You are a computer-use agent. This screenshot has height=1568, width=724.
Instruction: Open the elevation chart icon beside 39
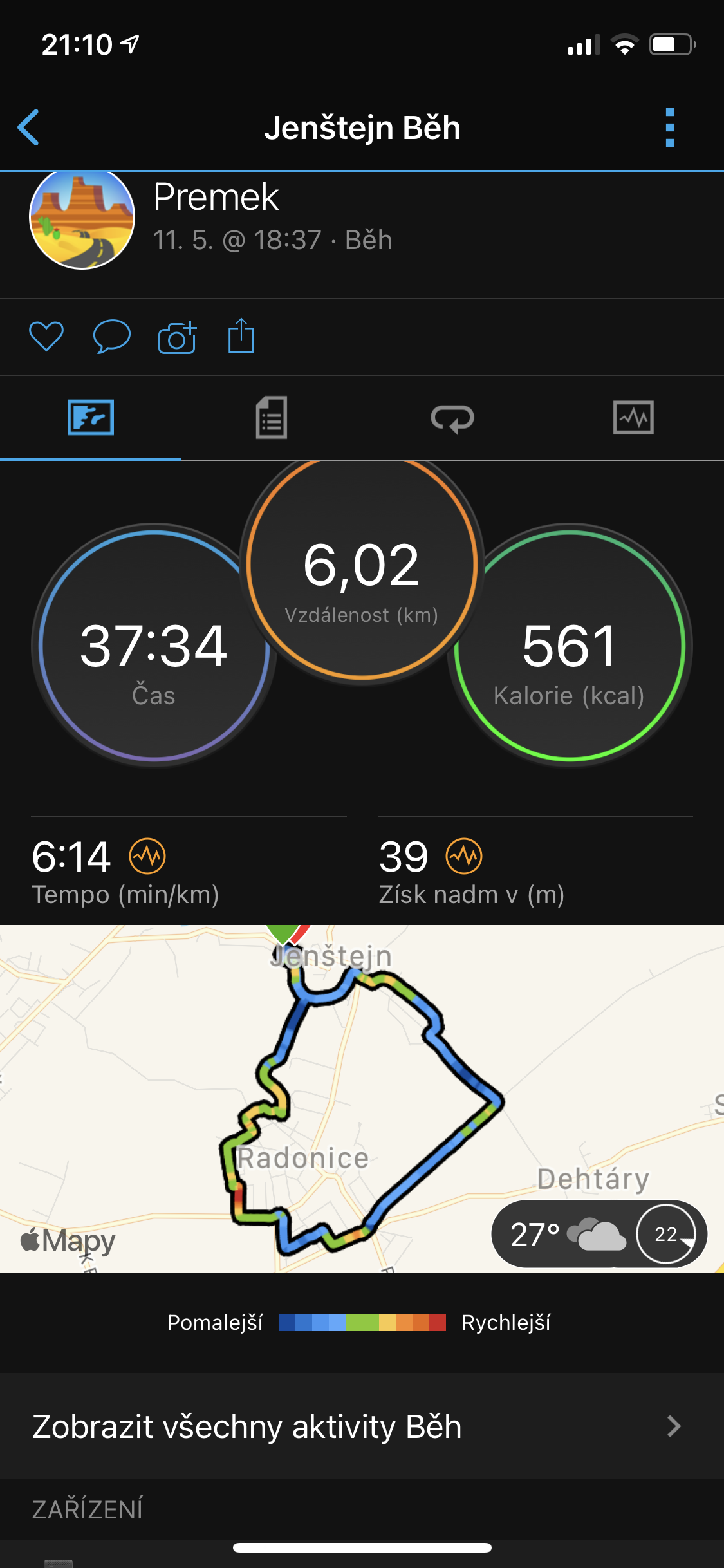click(464, 856)
